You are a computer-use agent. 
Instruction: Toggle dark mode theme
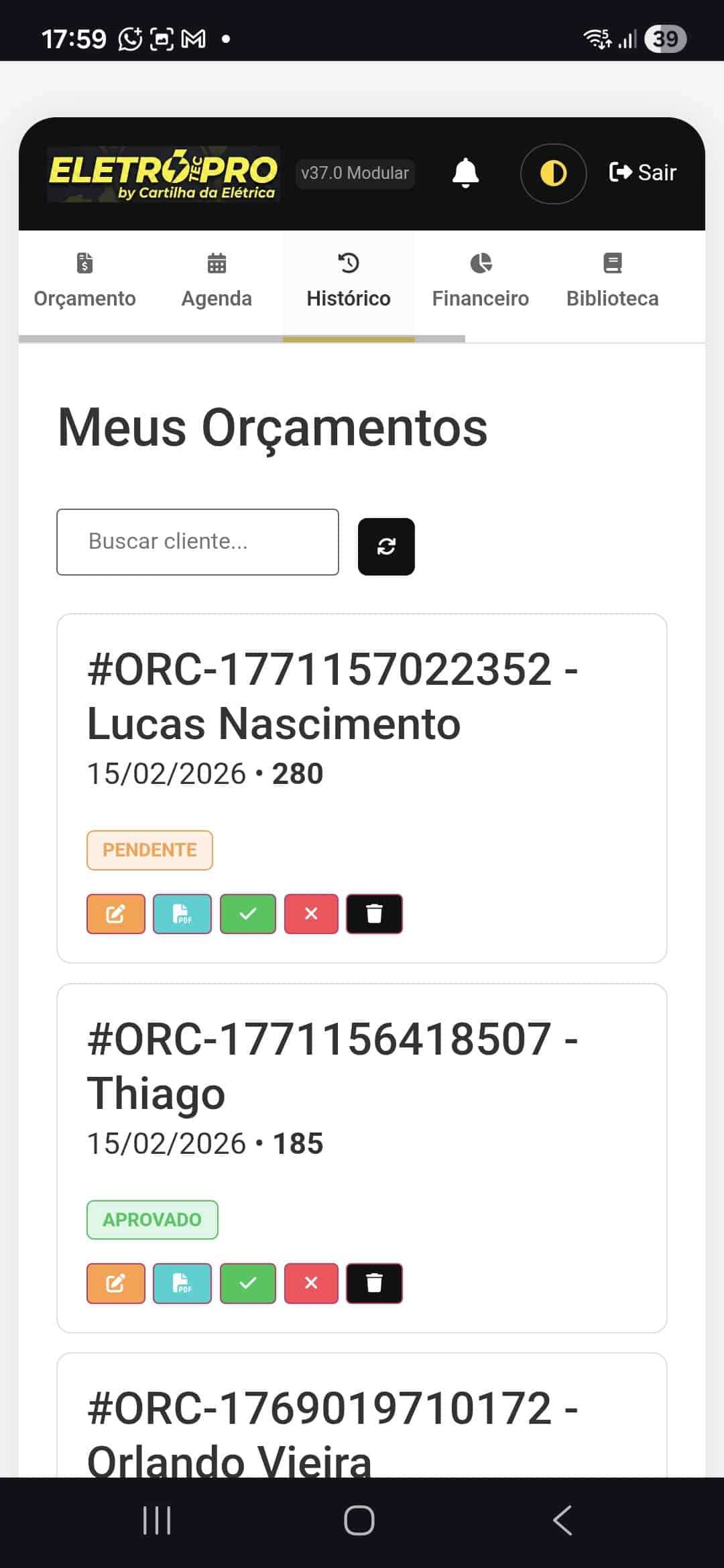click(552, 173)
